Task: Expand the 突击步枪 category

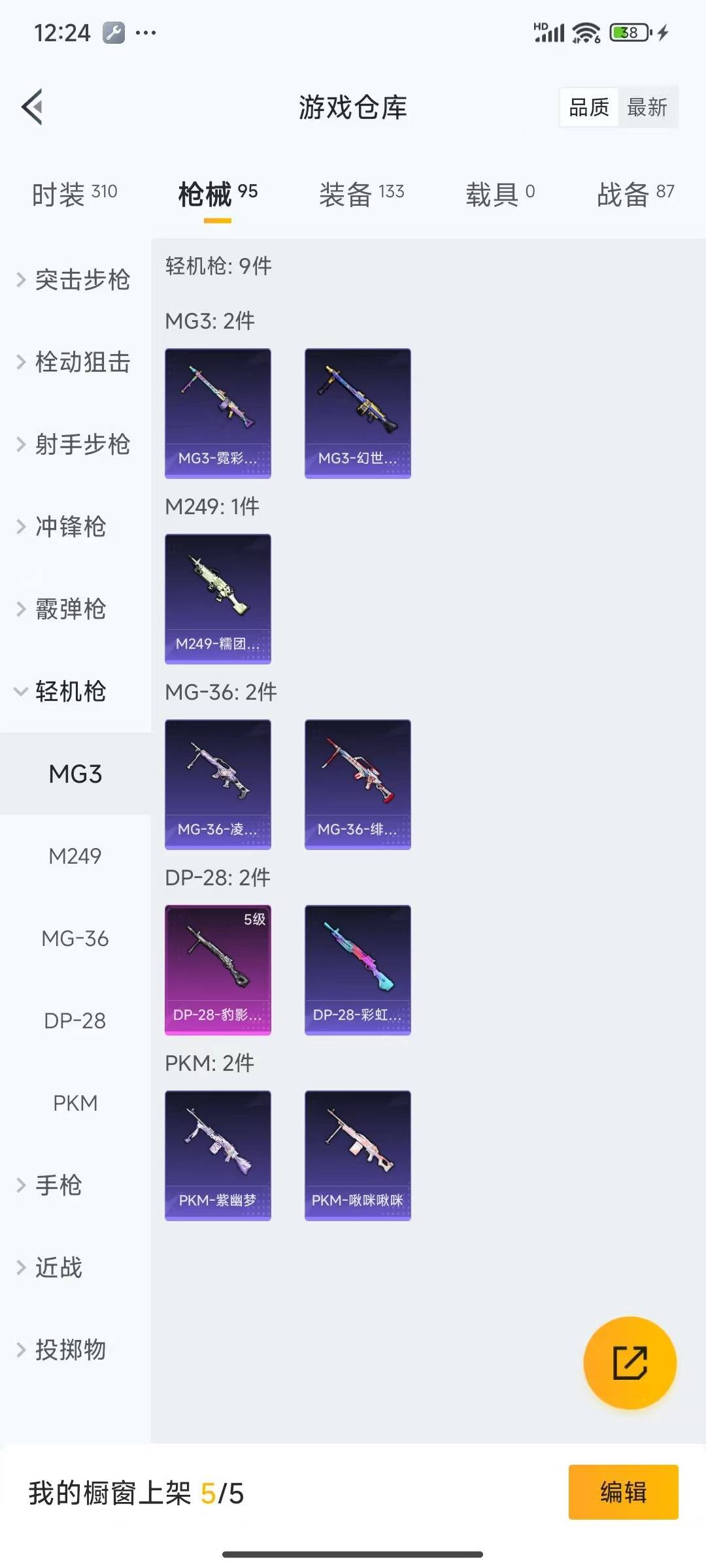Action: pyautogui.click(x=74, y=280)
